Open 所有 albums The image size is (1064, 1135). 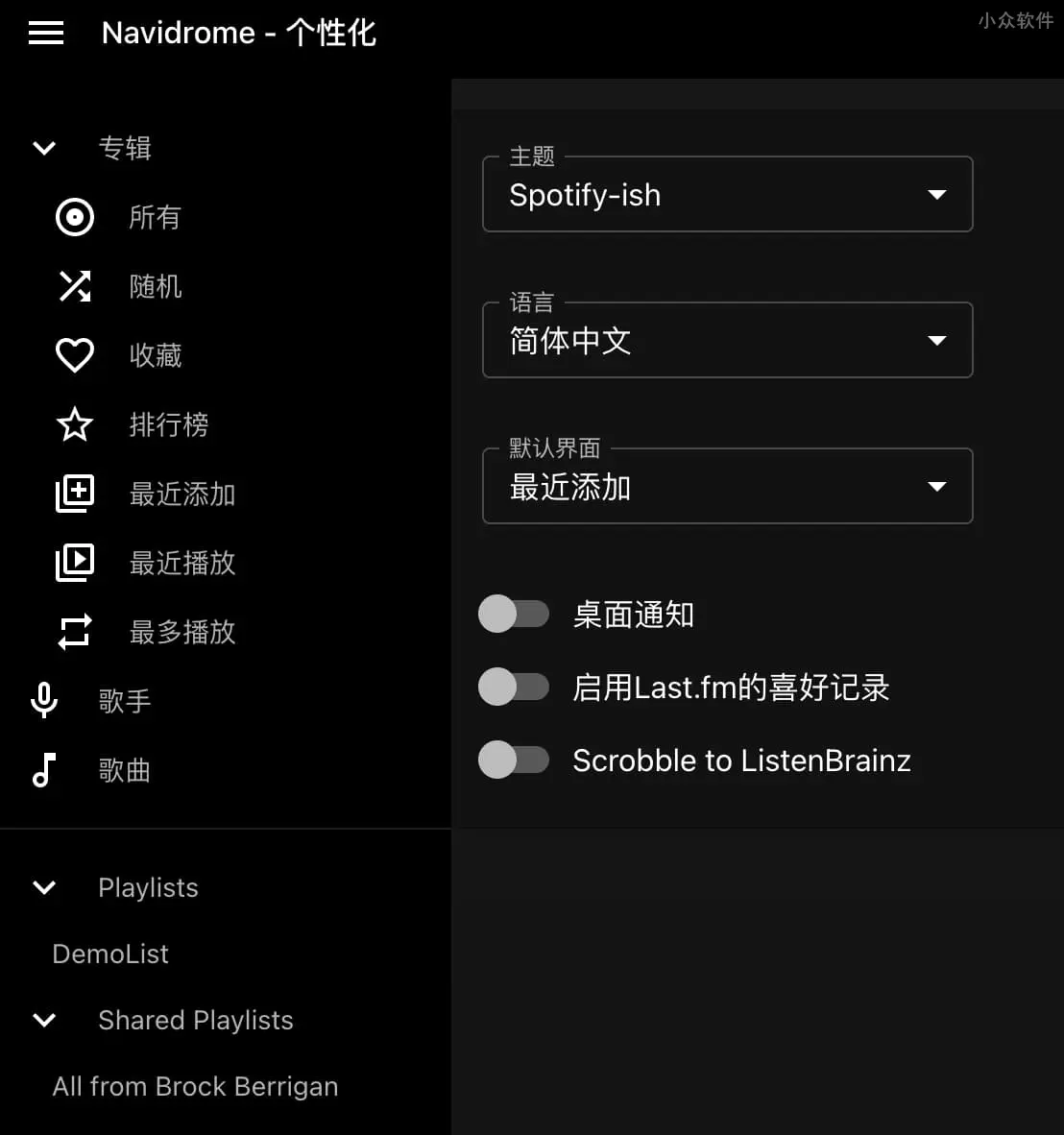pos(154,218)
